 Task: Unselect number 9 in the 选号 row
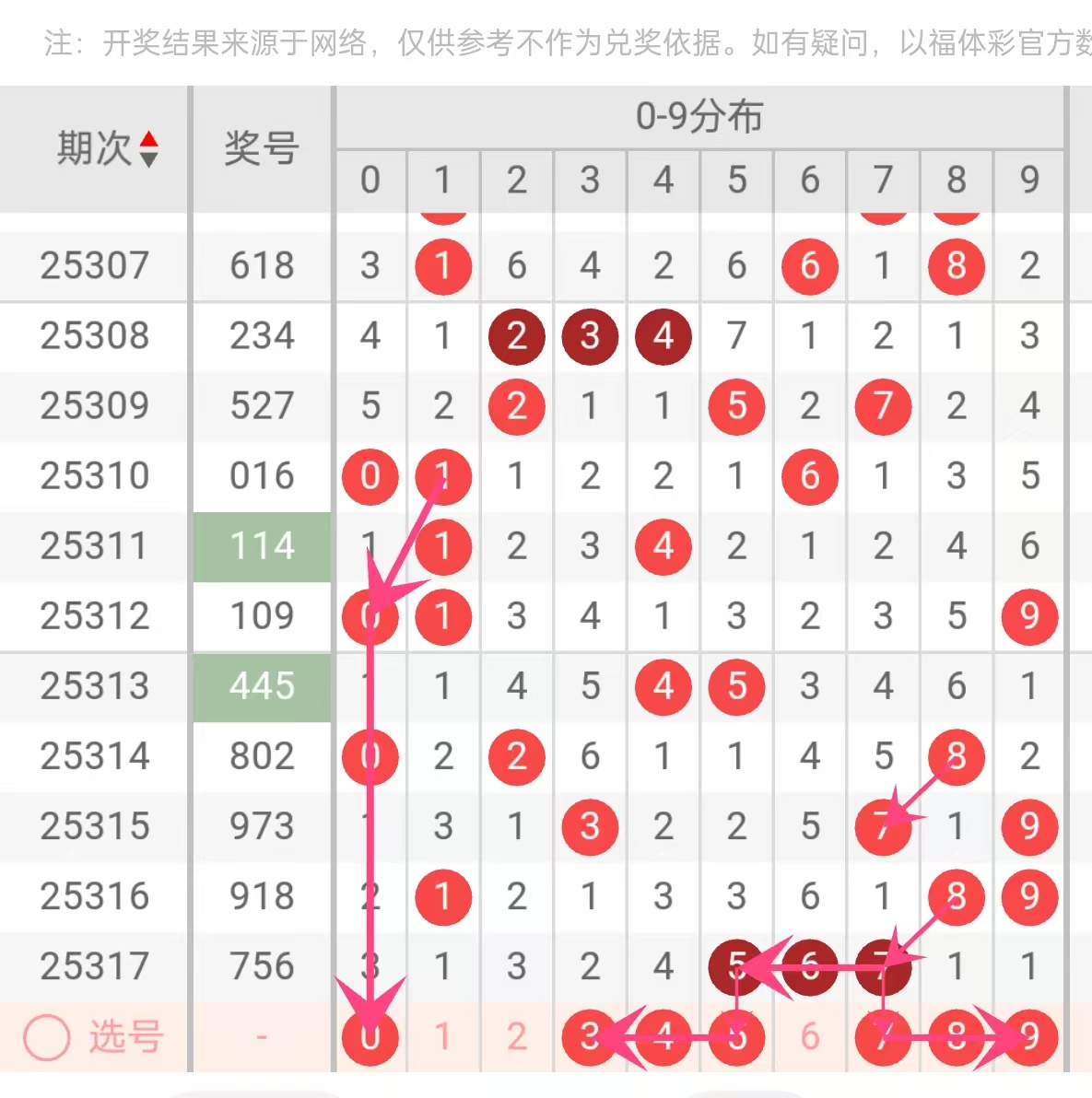(x=1029, y=1036)
